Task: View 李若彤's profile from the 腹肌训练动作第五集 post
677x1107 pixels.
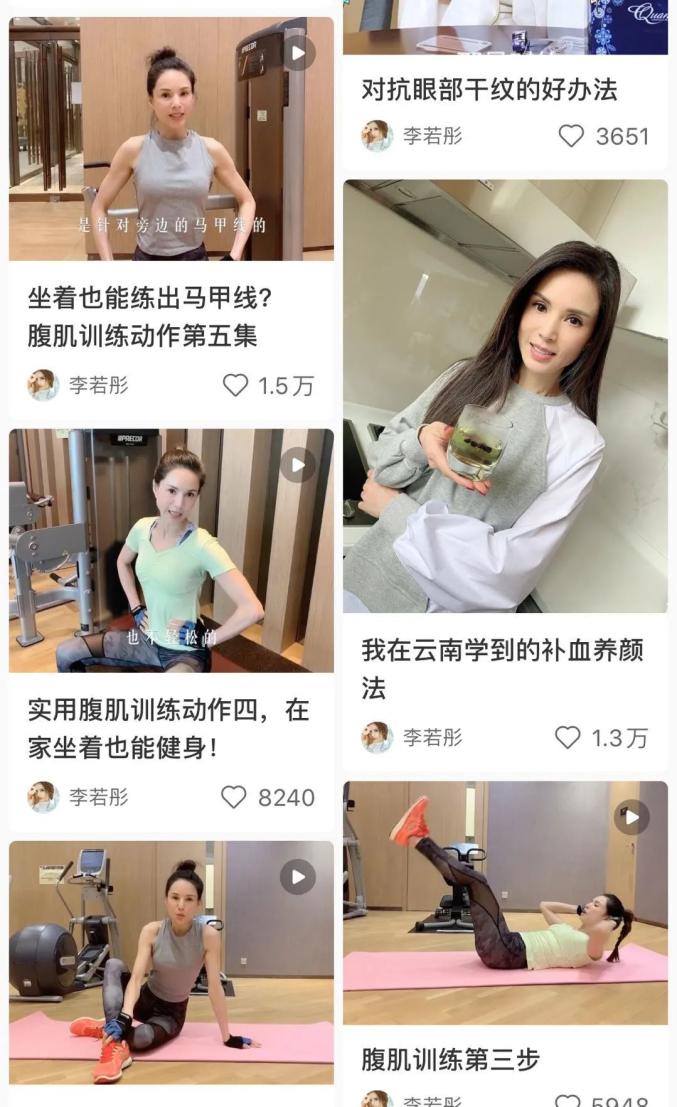Action: pos(79,385)
